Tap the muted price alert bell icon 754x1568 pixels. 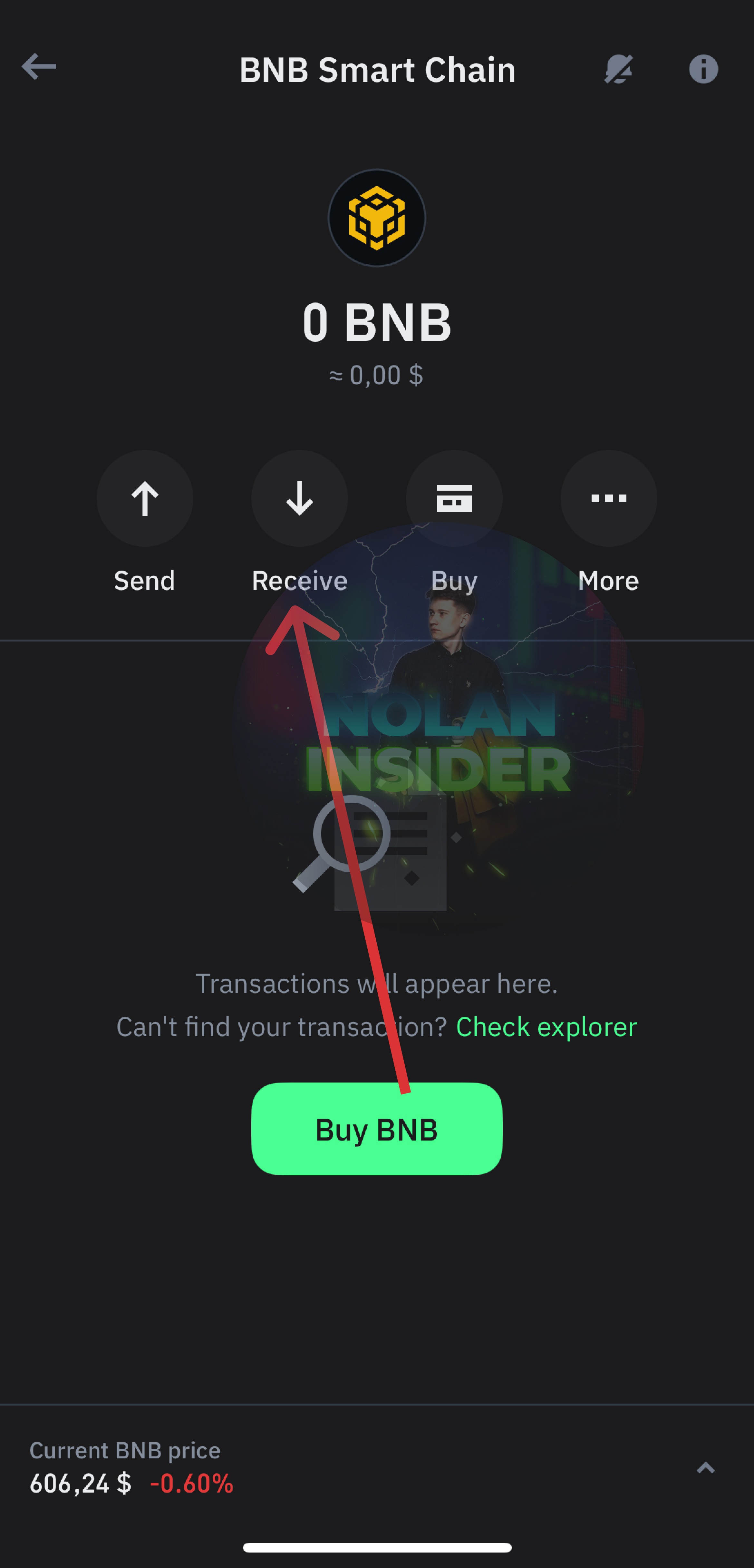(618, 69)
